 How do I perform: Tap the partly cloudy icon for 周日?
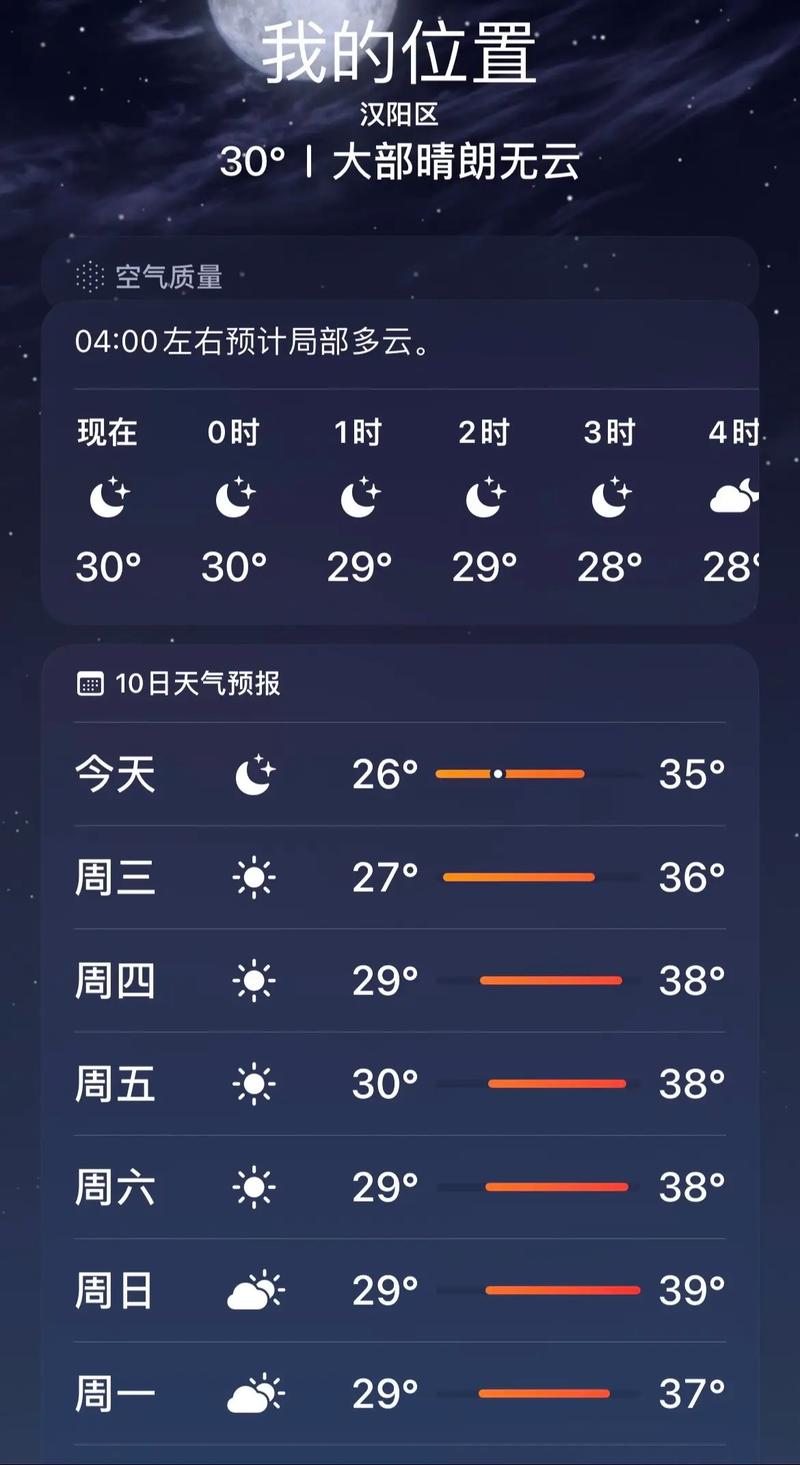[254, 1290]
